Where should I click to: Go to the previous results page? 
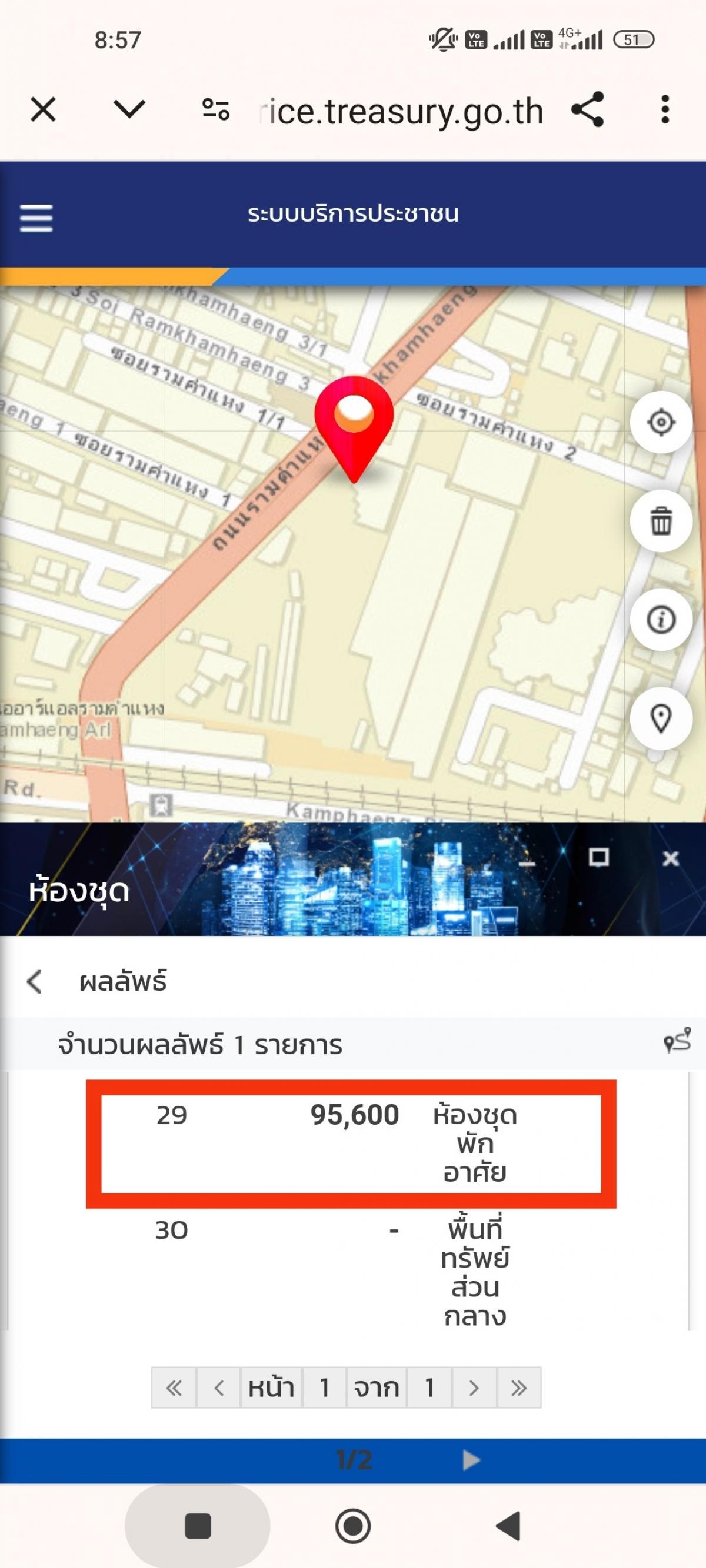(219, 1388)
